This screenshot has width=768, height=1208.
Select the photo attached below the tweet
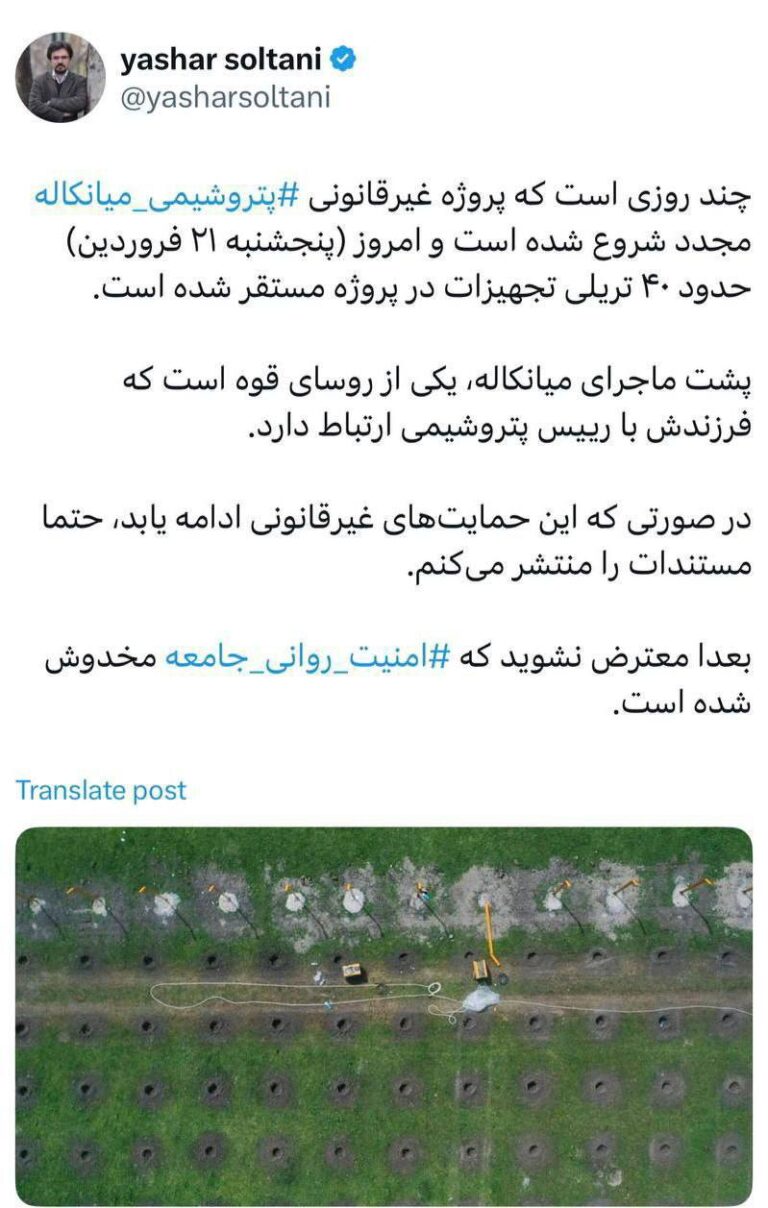pyautogui.click(x=384, y=1005)
